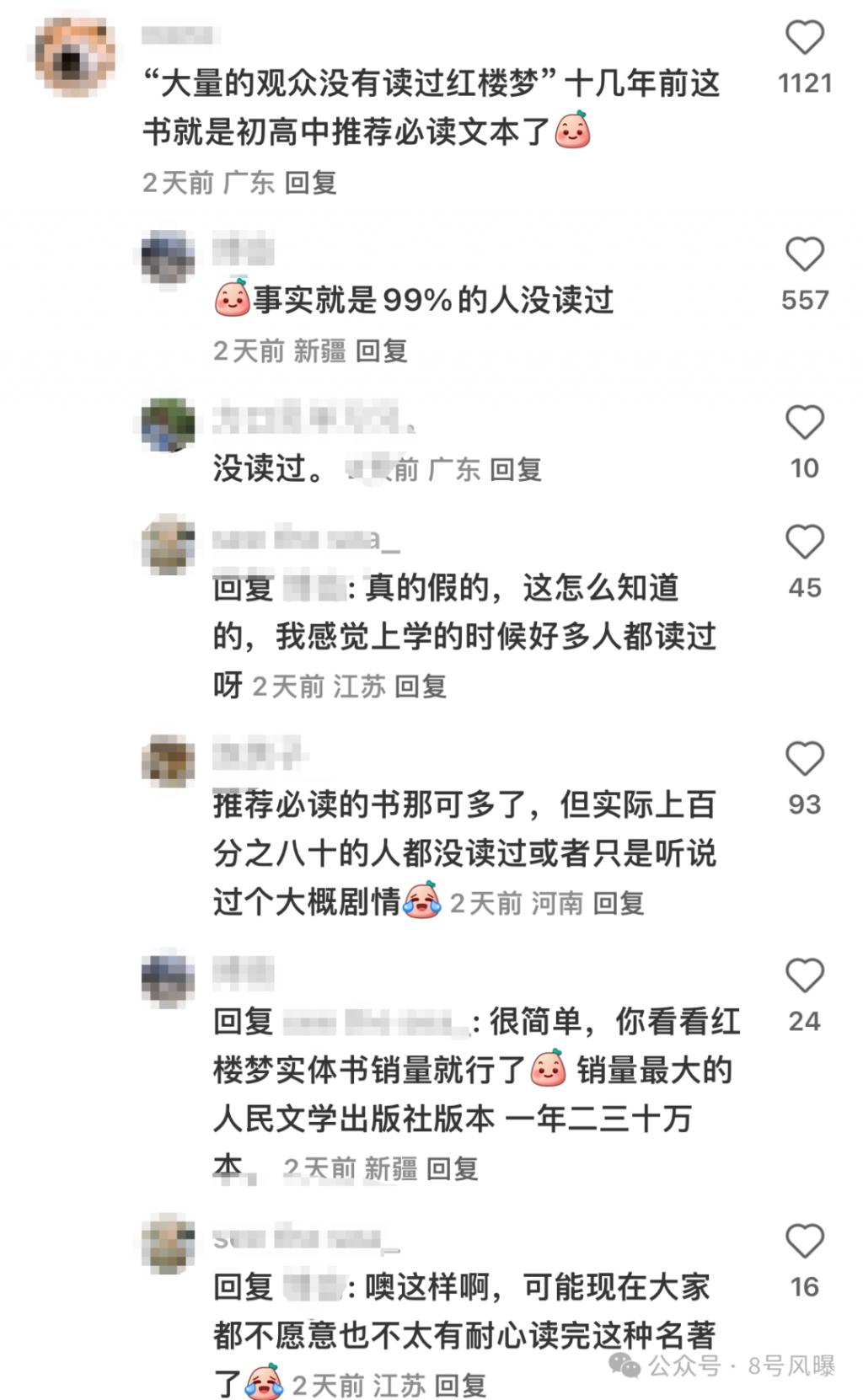
Task: Like the comment "推荐必读的书那可多了"
Action: (804, 759)
